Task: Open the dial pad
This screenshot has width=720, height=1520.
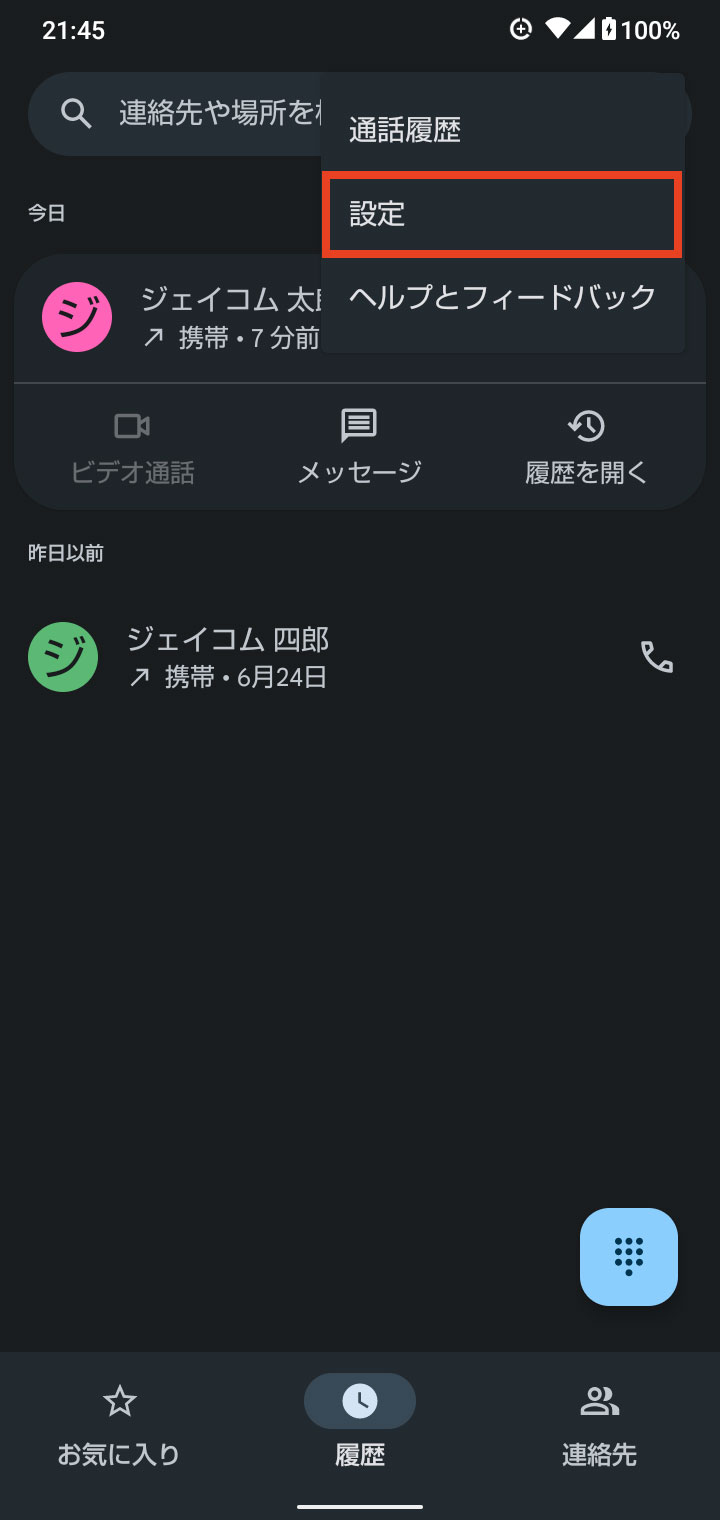Action: pos(629,1257)
